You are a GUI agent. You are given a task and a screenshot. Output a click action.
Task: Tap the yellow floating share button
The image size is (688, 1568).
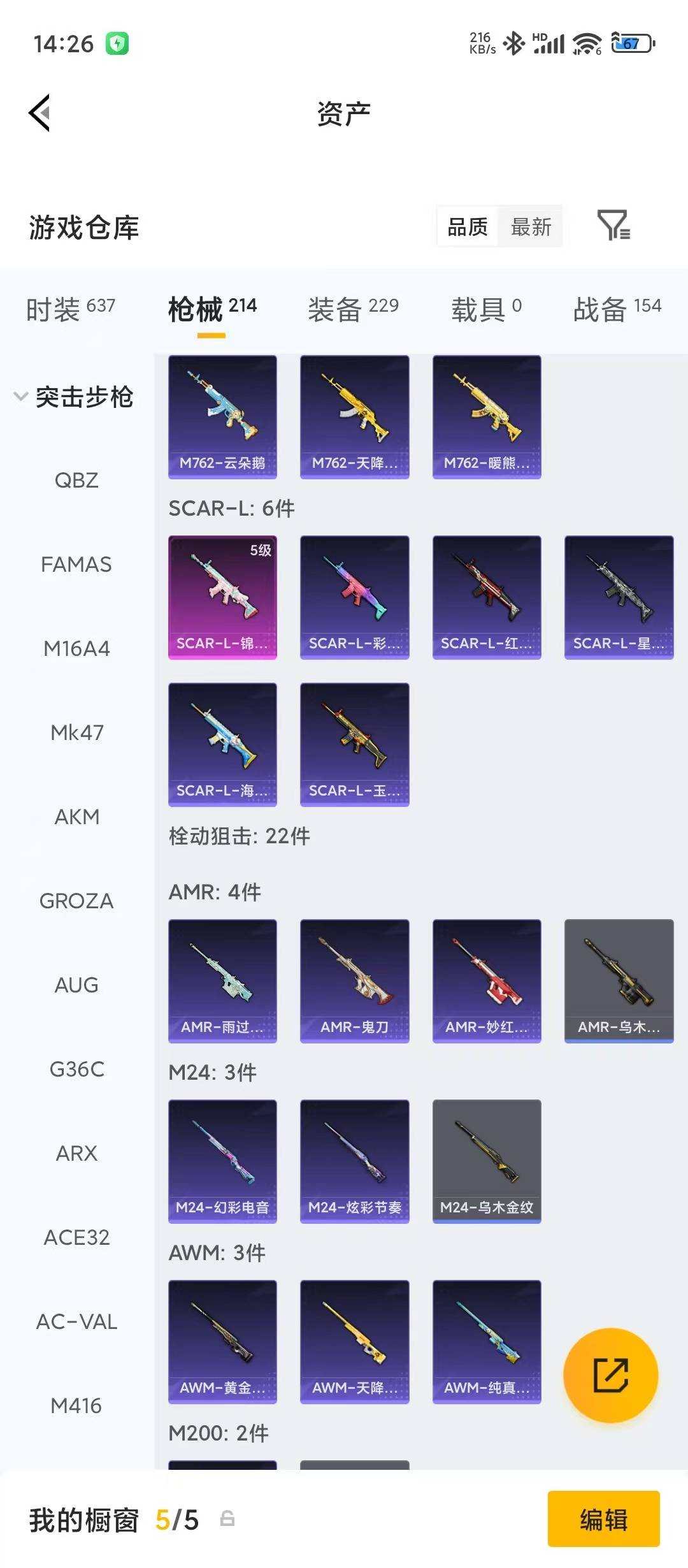[610, 1375]
